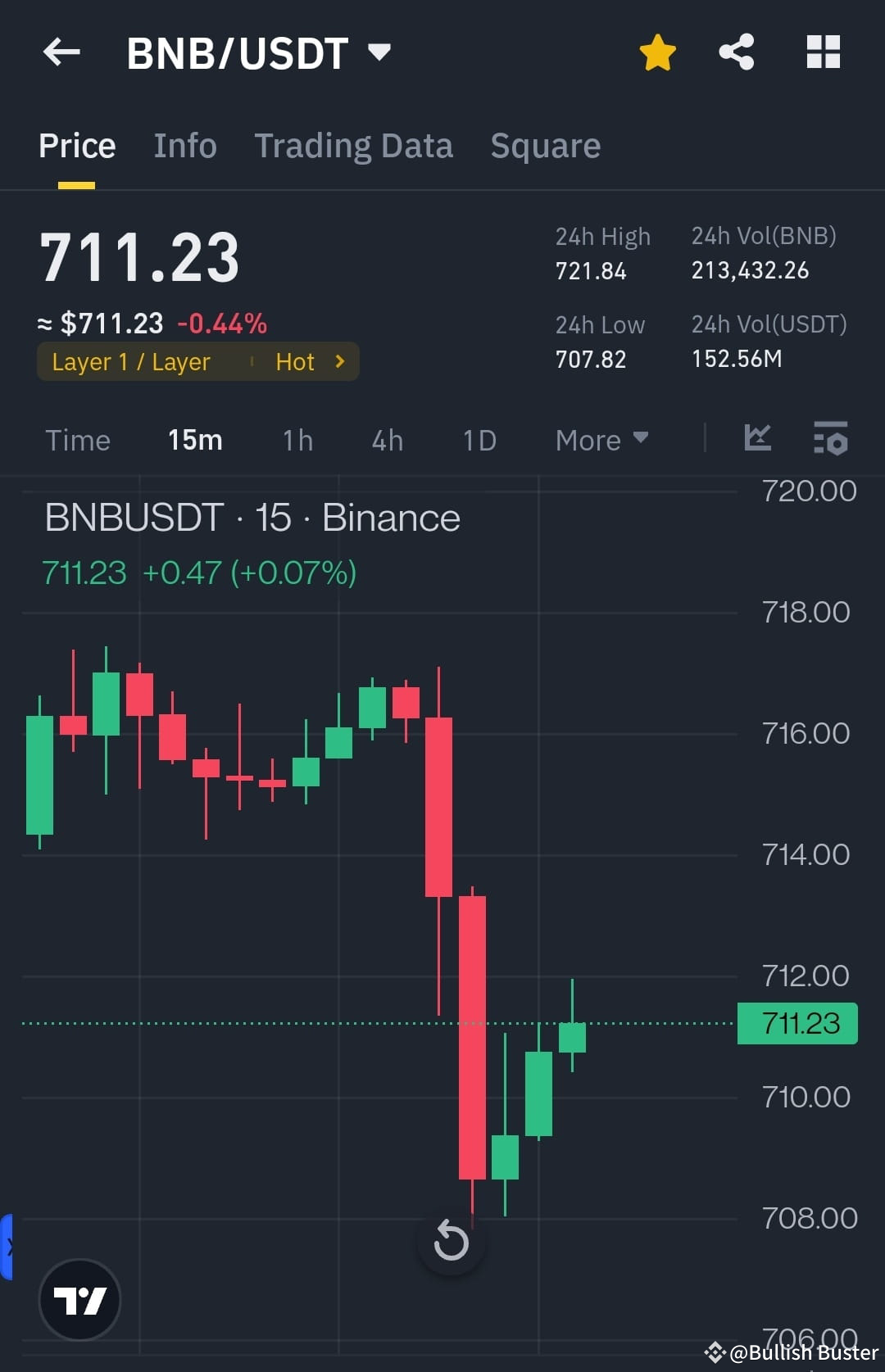Screen dimensions: 885x1372
Task: Reset the chart with the refresh icon
Action: pyautogui.click(x=451, y=1242)
